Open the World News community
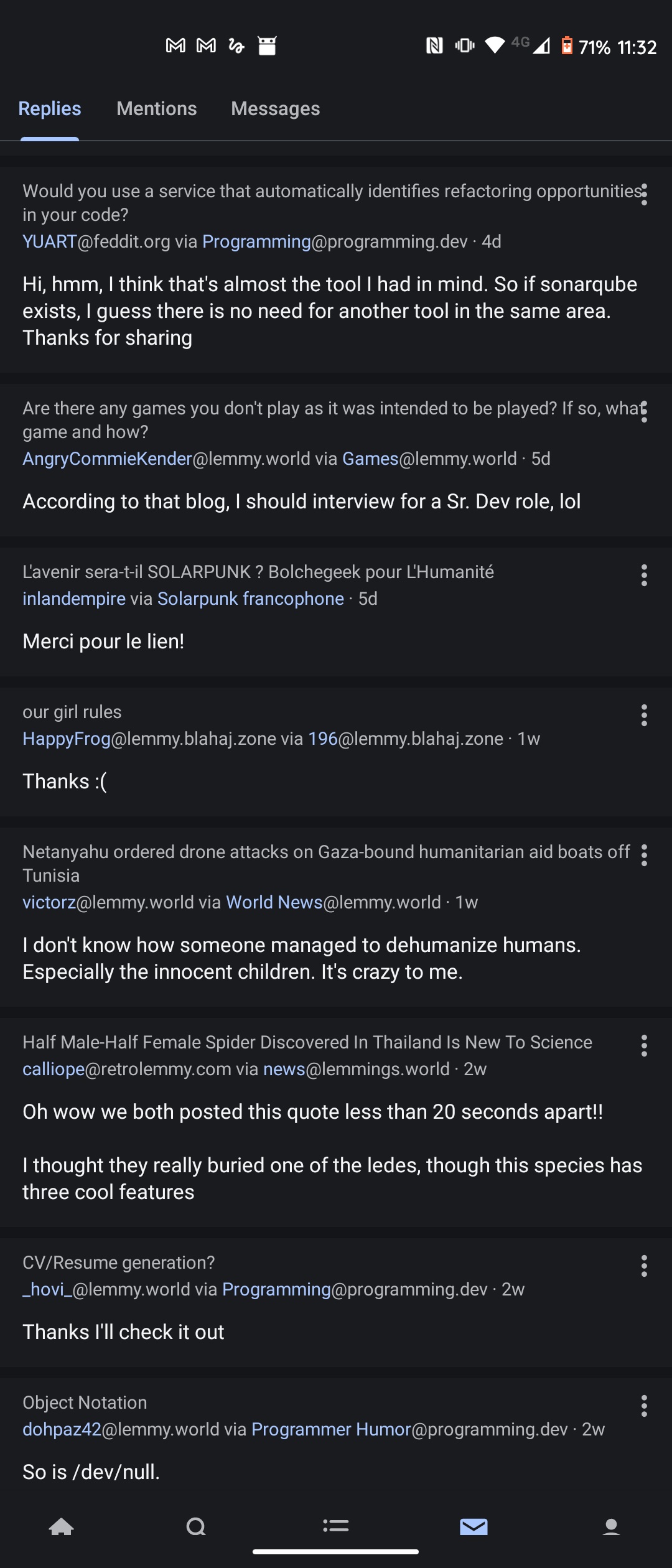Viewport: 672px width, 1568px height. pyautogui.click(x=274, y=902)
